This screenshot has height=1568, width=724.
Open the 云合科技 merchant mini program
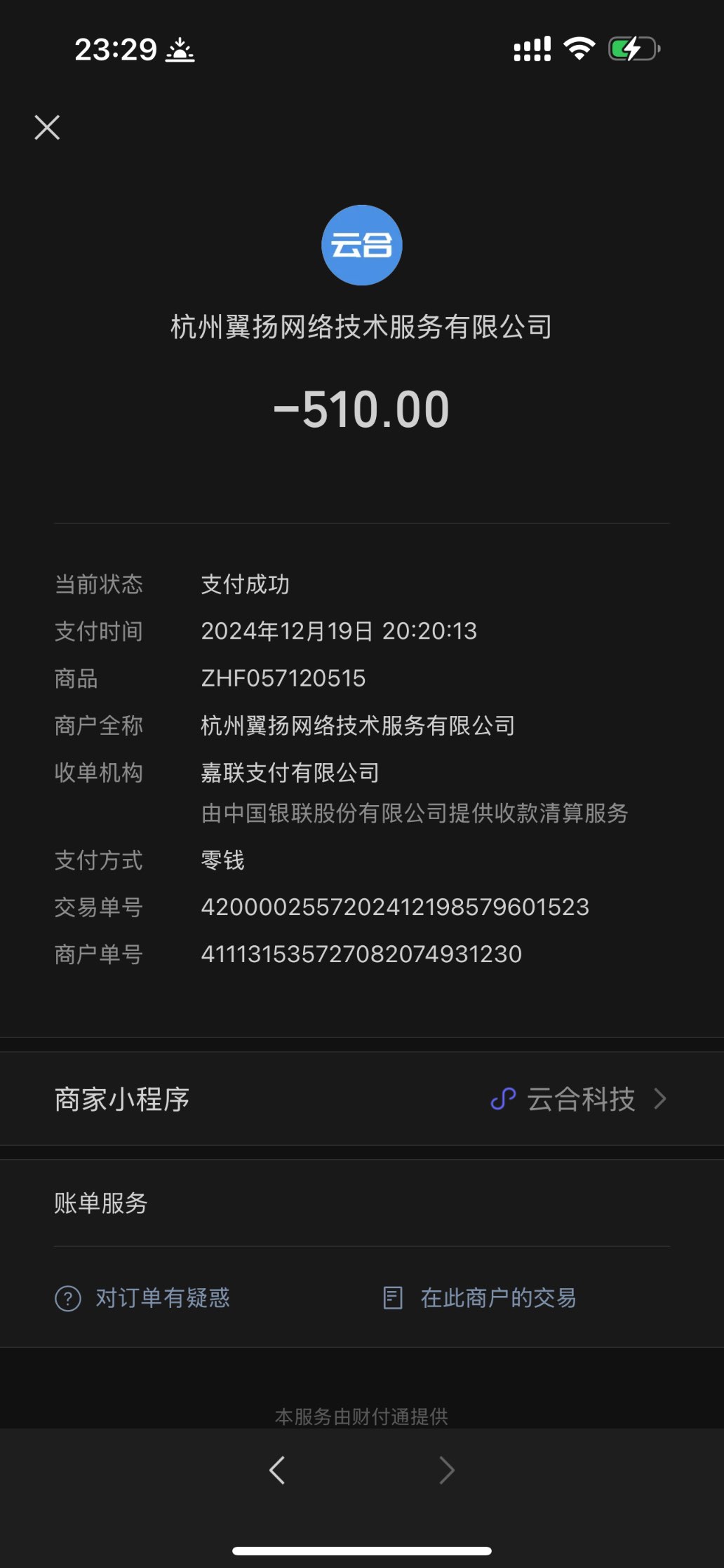[x=579, y=1099]
